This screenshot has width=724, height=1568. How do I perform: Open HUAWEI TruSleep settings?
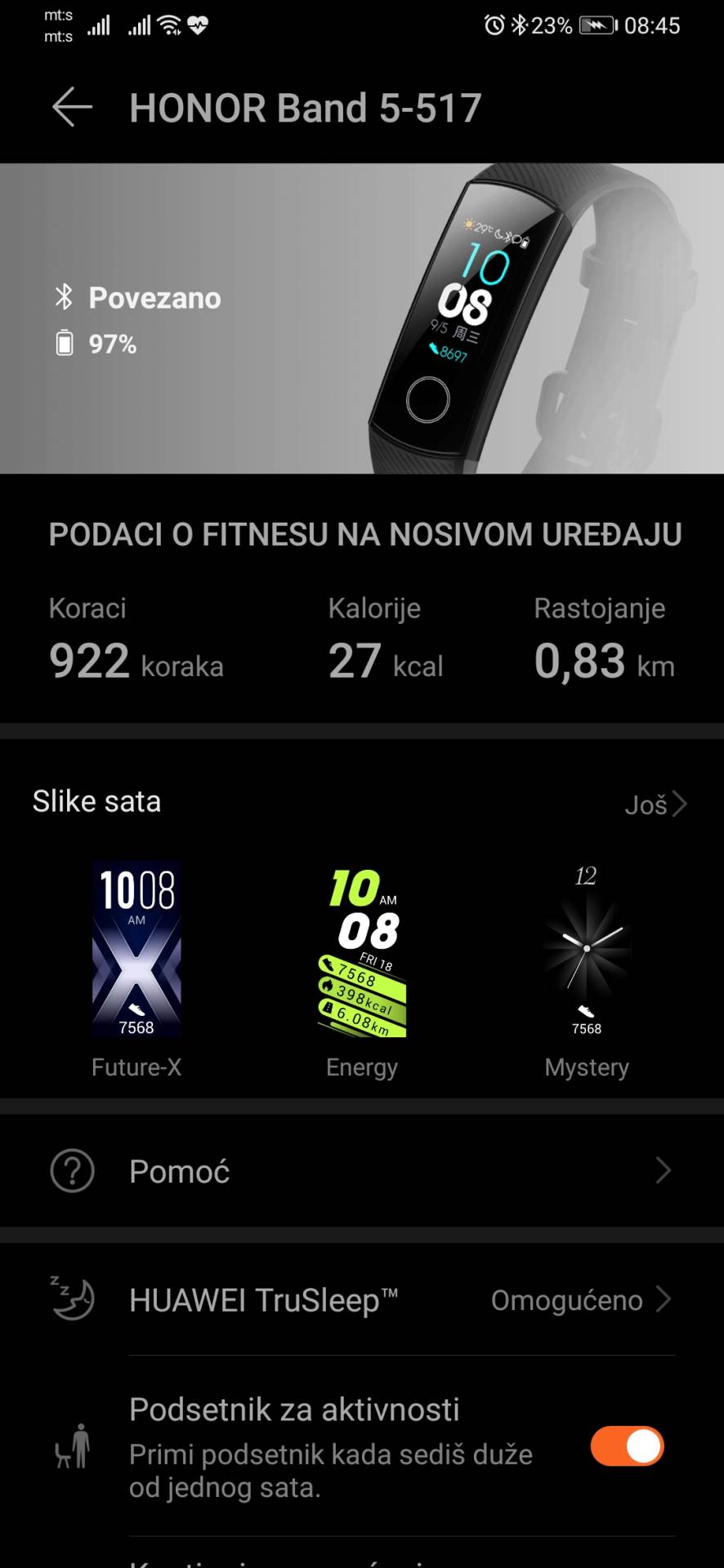pyautogui.click(x=361, y=1299)
